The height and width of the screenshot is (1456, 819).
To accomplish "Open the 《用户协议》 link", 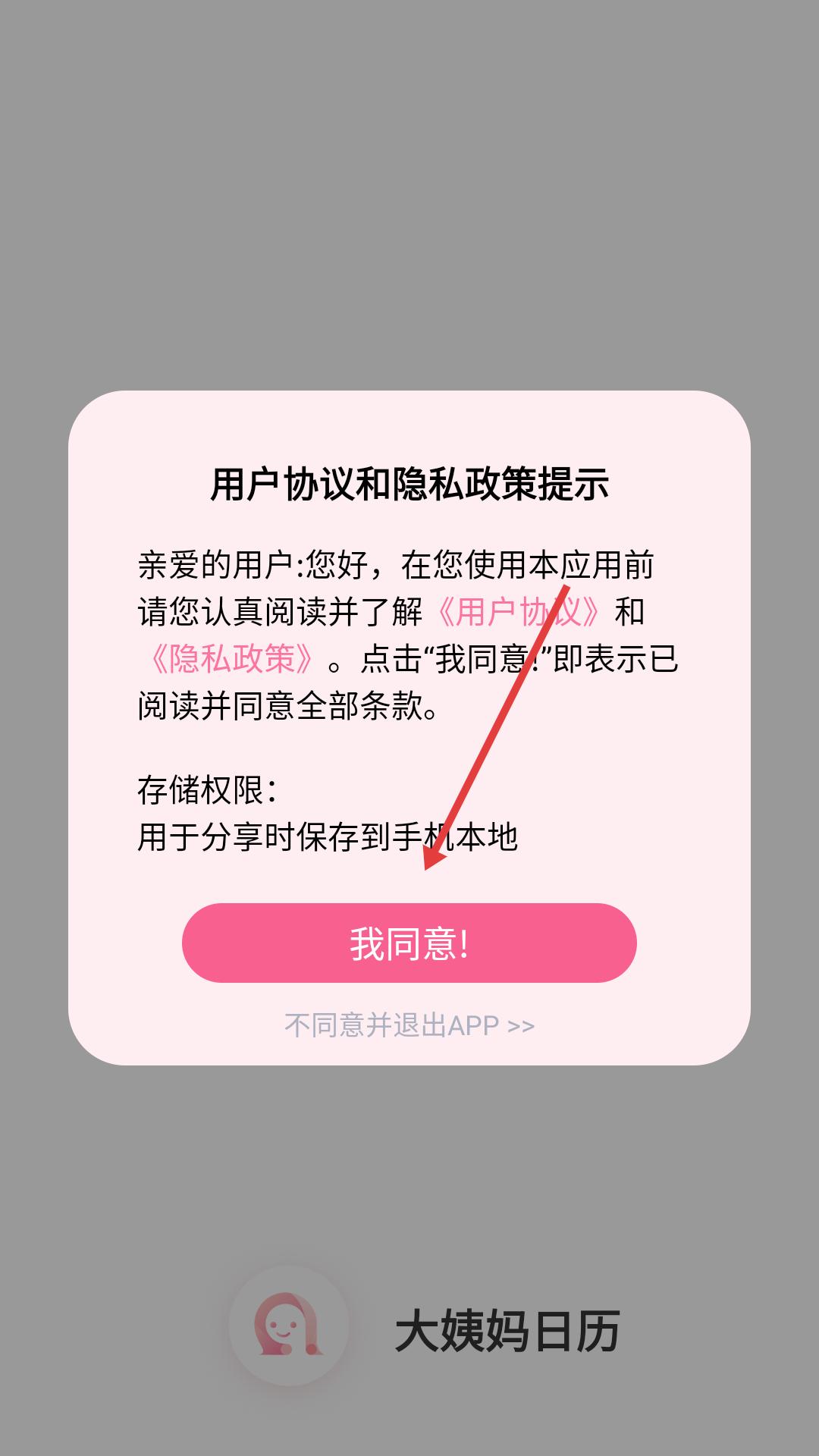I will [x=519, y=611].
